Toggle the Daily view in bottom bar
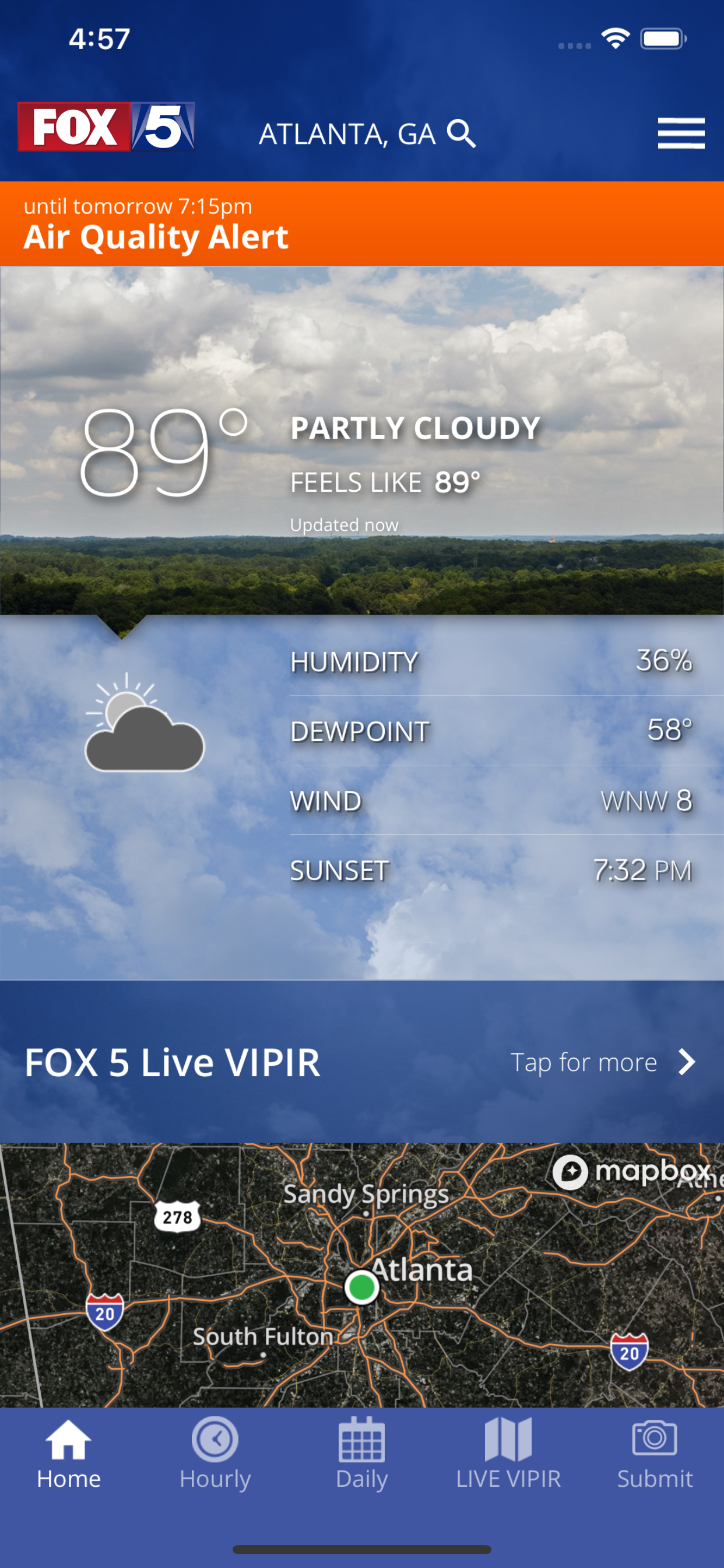This screenshot has height=1568, width=724. (x=361, y=1461)
